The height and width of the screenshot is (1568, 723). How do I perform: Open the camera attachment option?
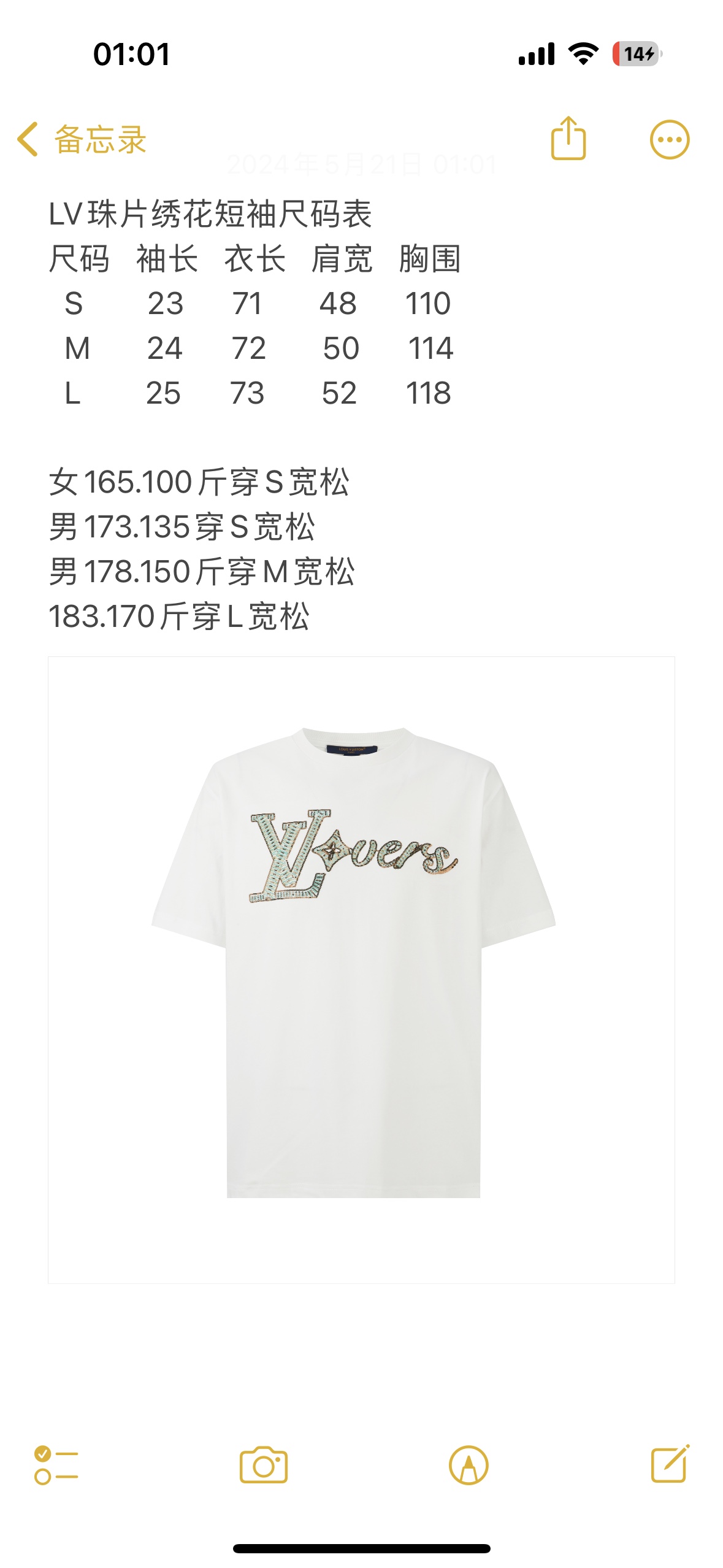coord(264,1465)
